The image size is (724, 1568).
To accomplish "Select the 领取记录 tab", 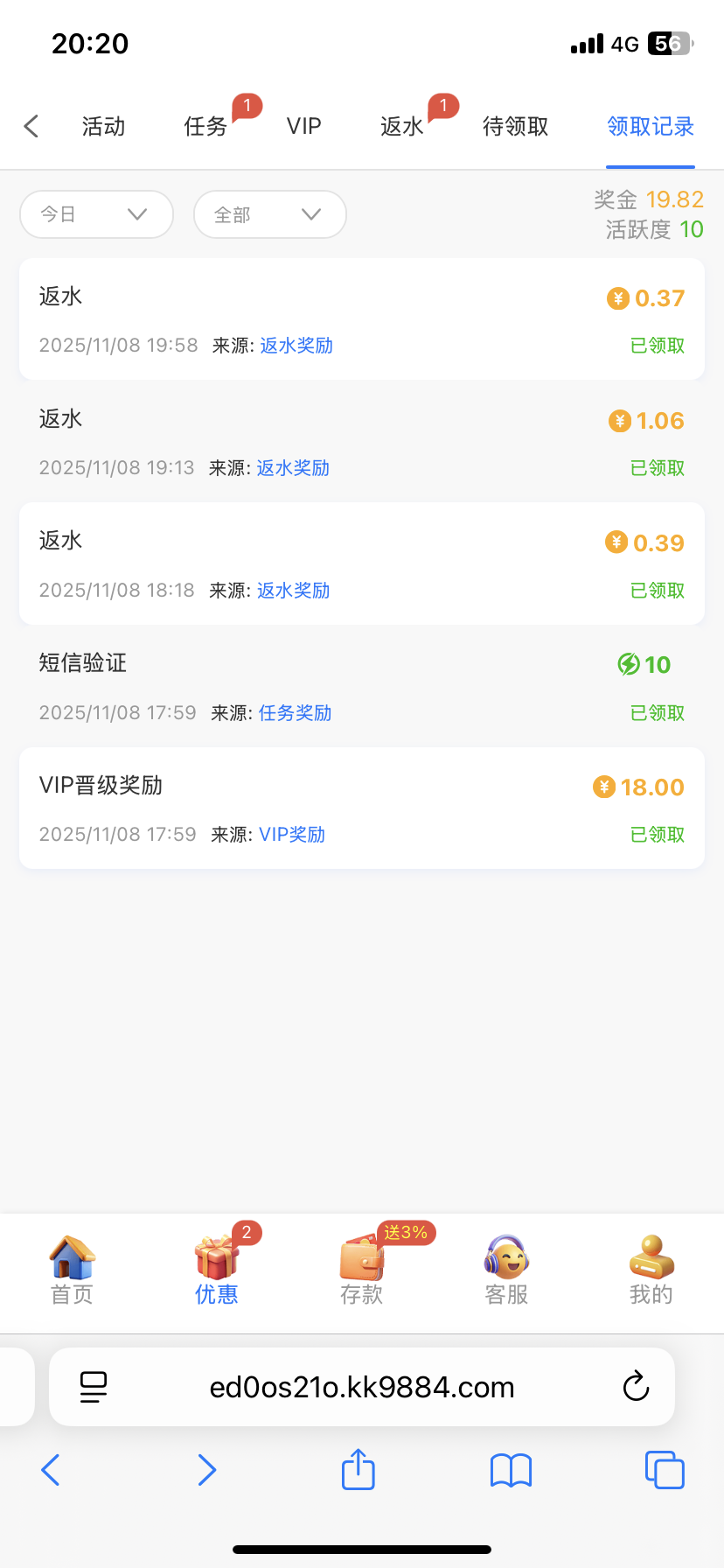I will coord(650,127).
